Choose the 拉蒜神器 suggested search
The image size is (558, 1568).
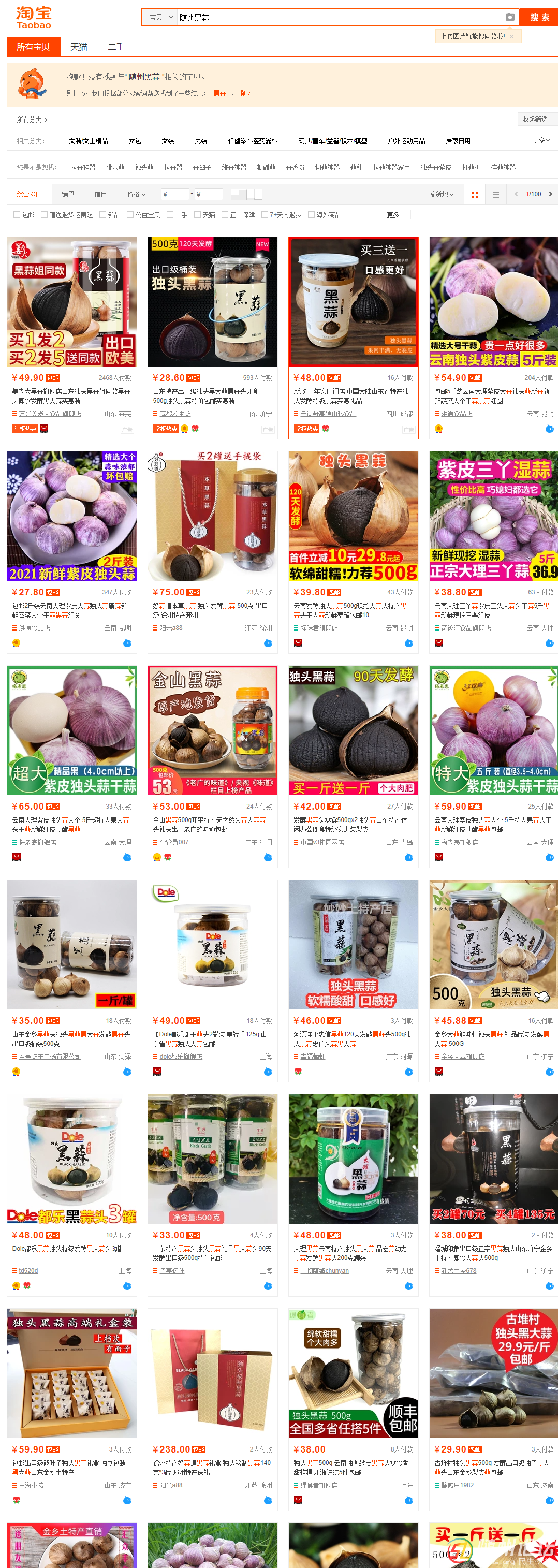point(83,167)
